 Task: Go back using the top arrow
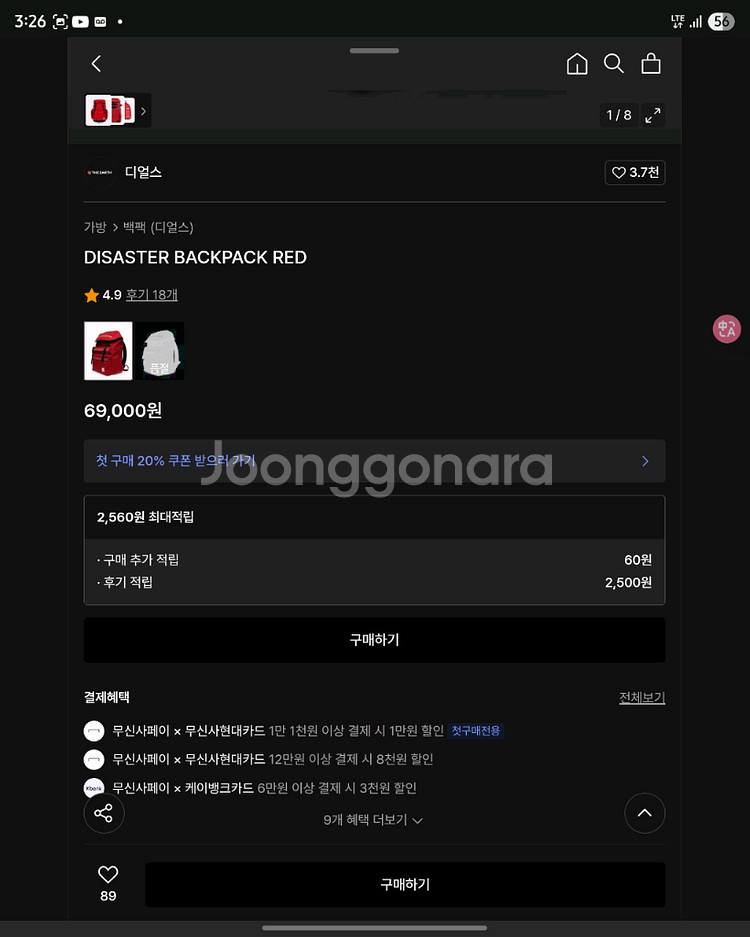96,64
